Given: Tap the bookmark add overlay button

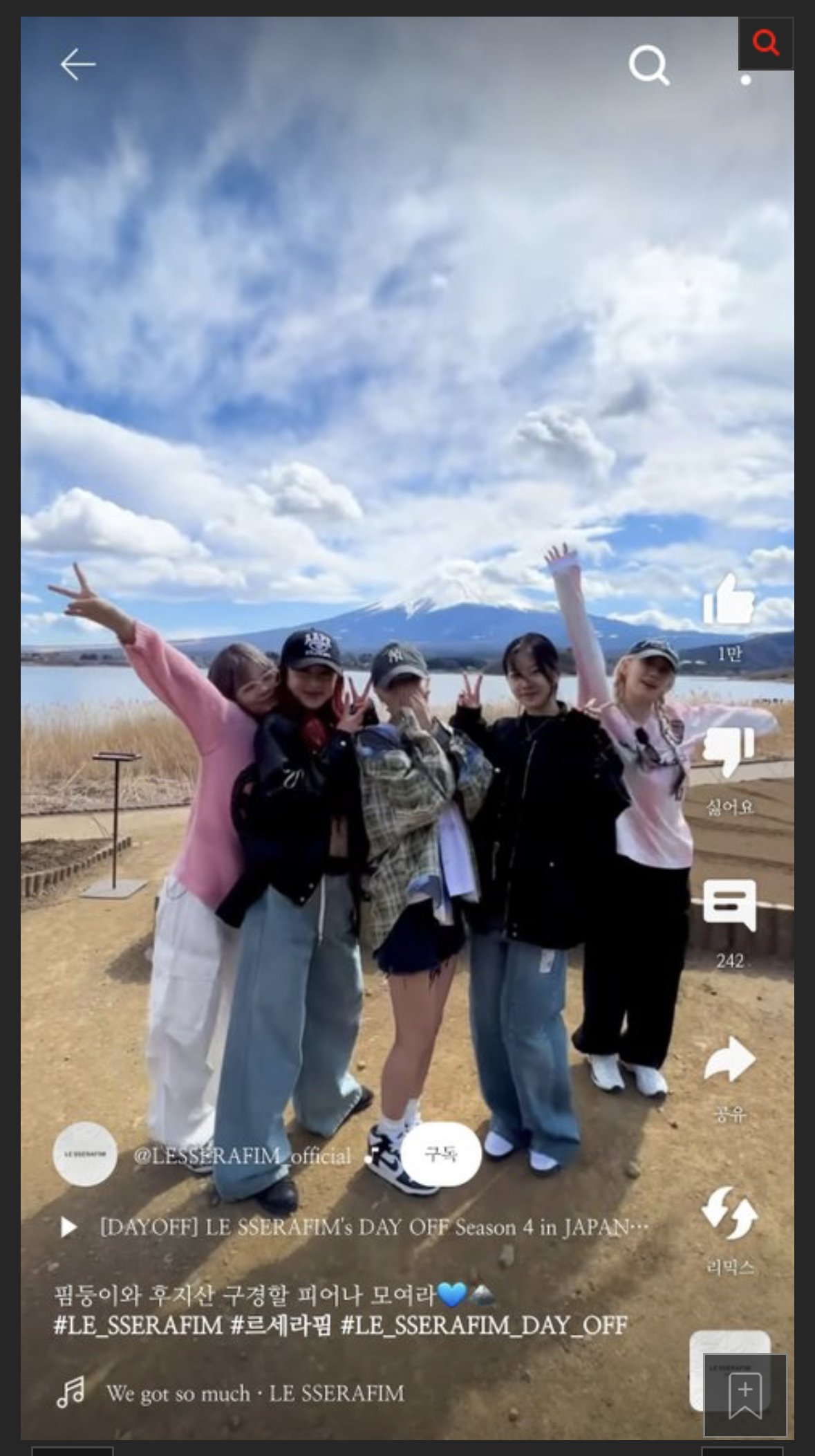Looking at the screenshot, I should pos(745,1395).
